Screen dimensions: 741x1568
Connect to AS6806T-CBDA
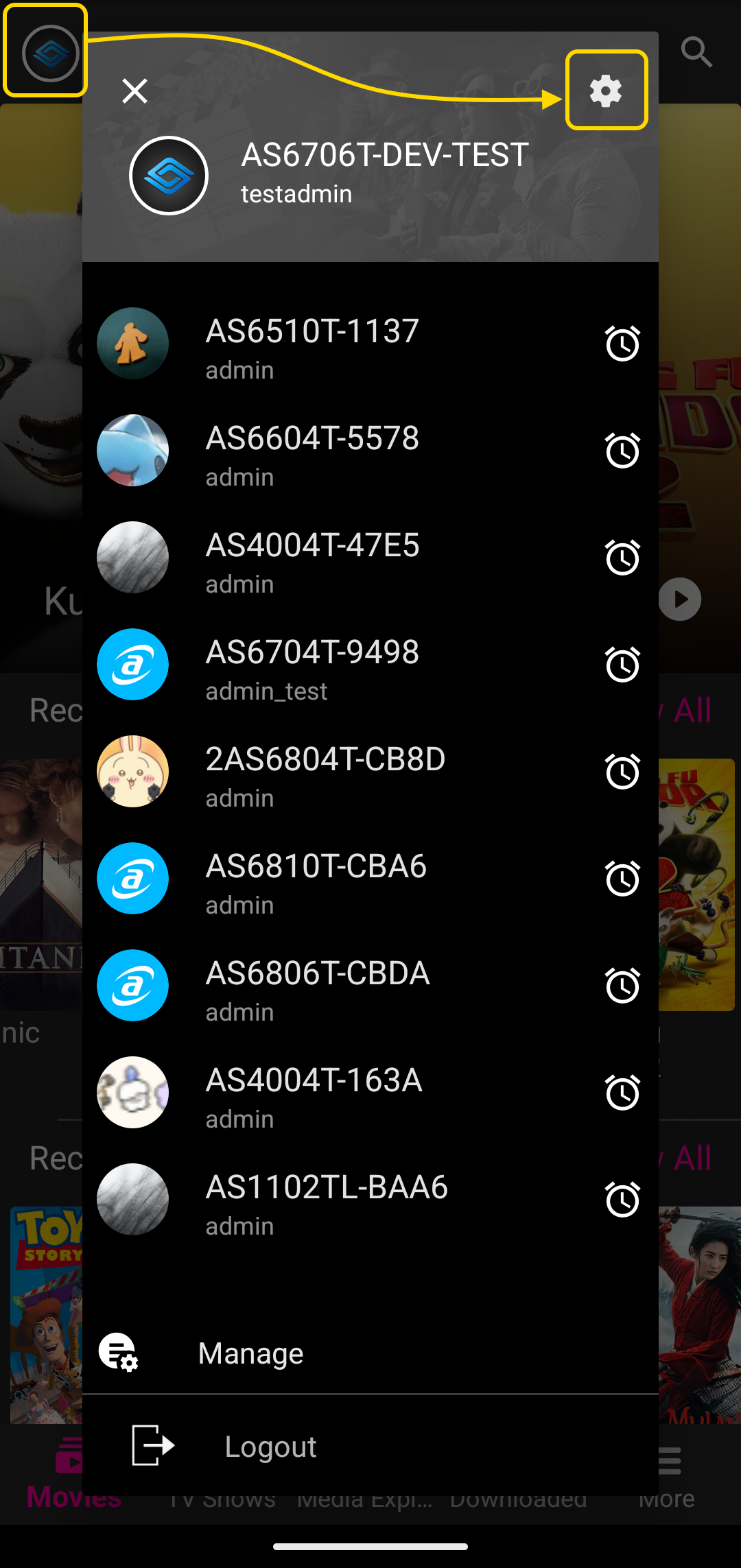click(x=317, y=989)
